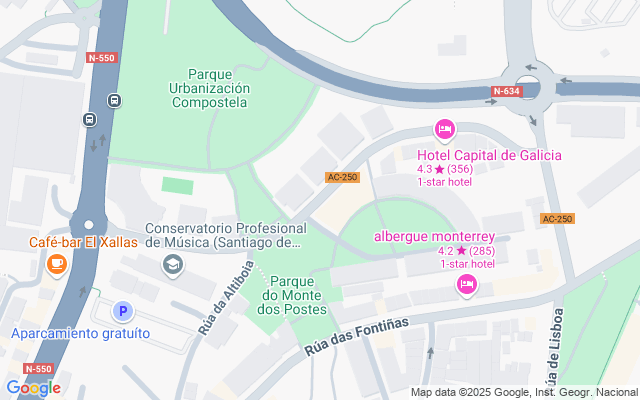Open the Hotel Capital de Galicia marker
The width and height of the screenshot is (640, 400).
point(445,130)
